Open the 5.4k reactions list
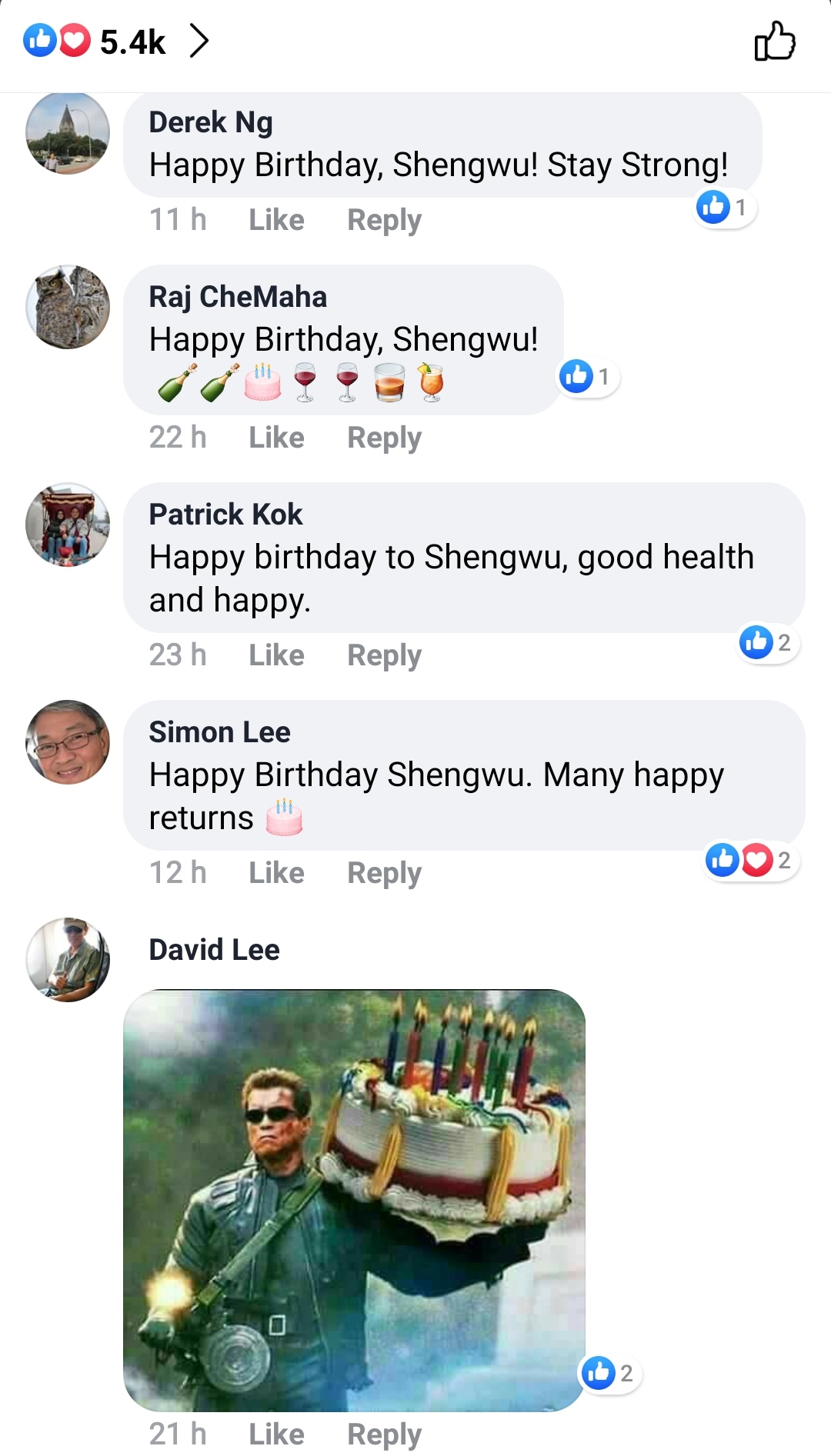Viewport: 831px width, 1456px height. pyautogui.click(x=115, y=42)
